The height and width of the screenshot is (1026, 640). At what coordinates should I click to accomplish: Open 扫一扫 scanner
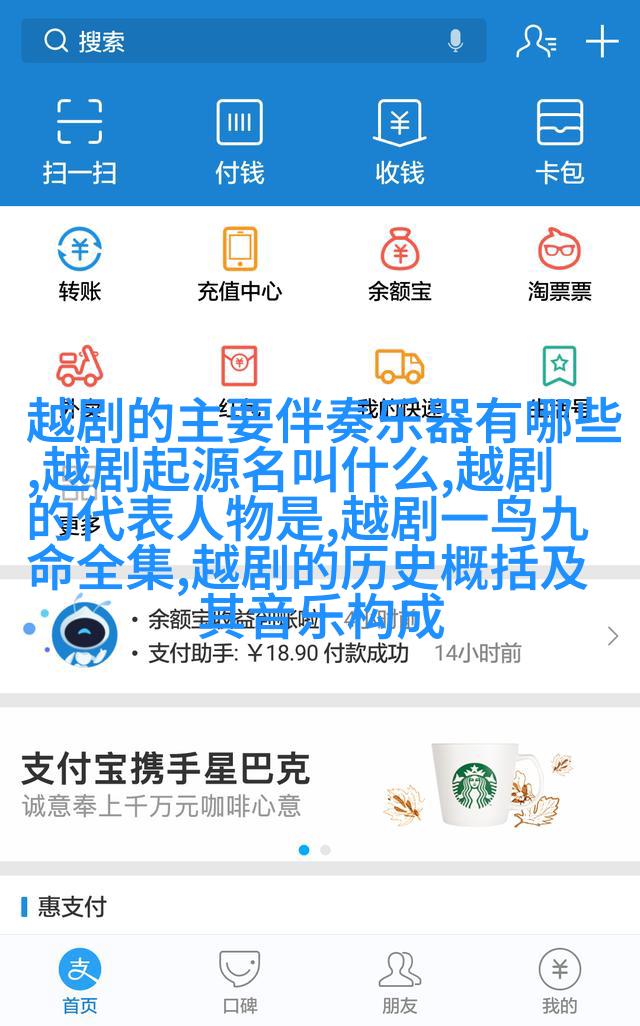pyautogui.click(x=80, y=140)
